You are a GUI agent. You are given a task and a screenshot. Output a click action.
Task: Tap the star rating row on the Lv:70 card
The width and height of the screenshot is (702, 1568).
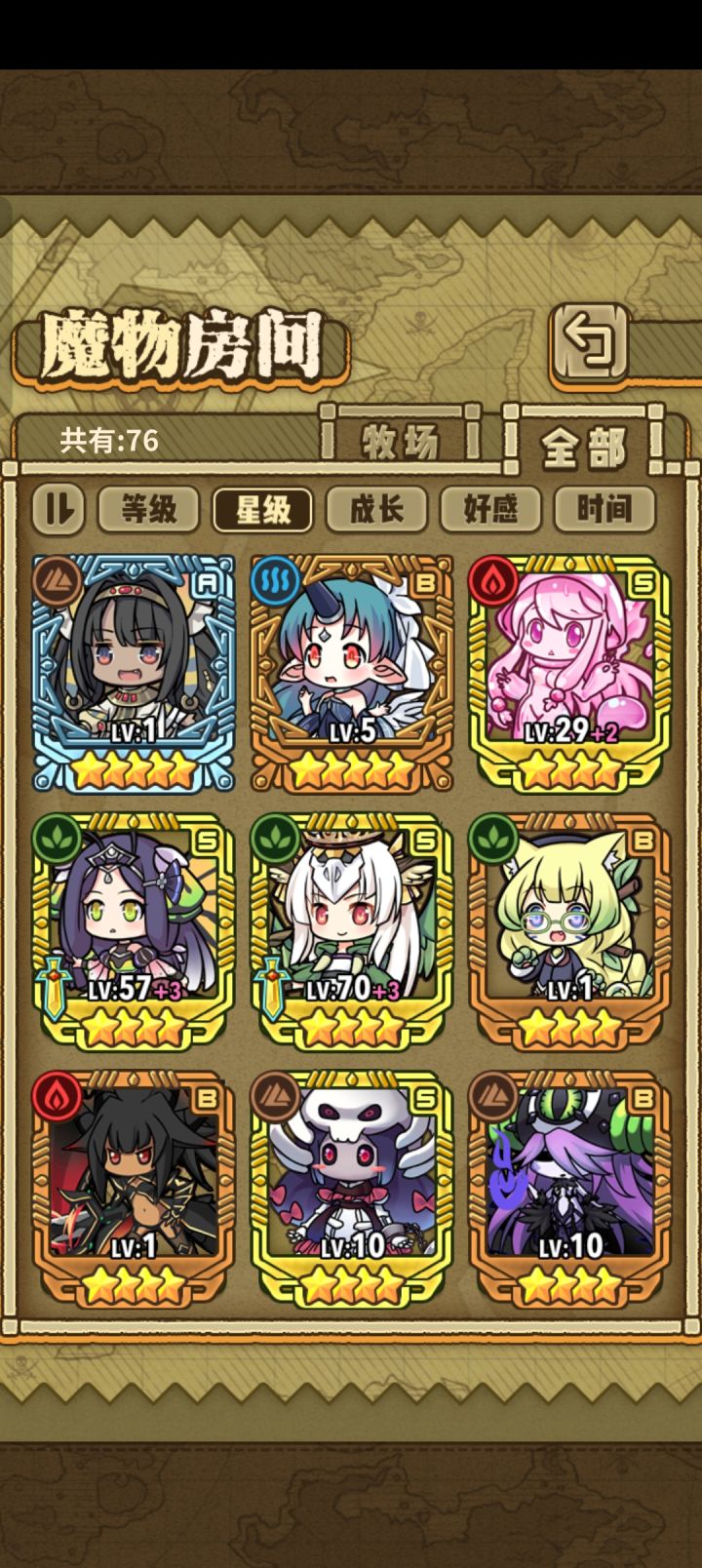click(353, 1024)
